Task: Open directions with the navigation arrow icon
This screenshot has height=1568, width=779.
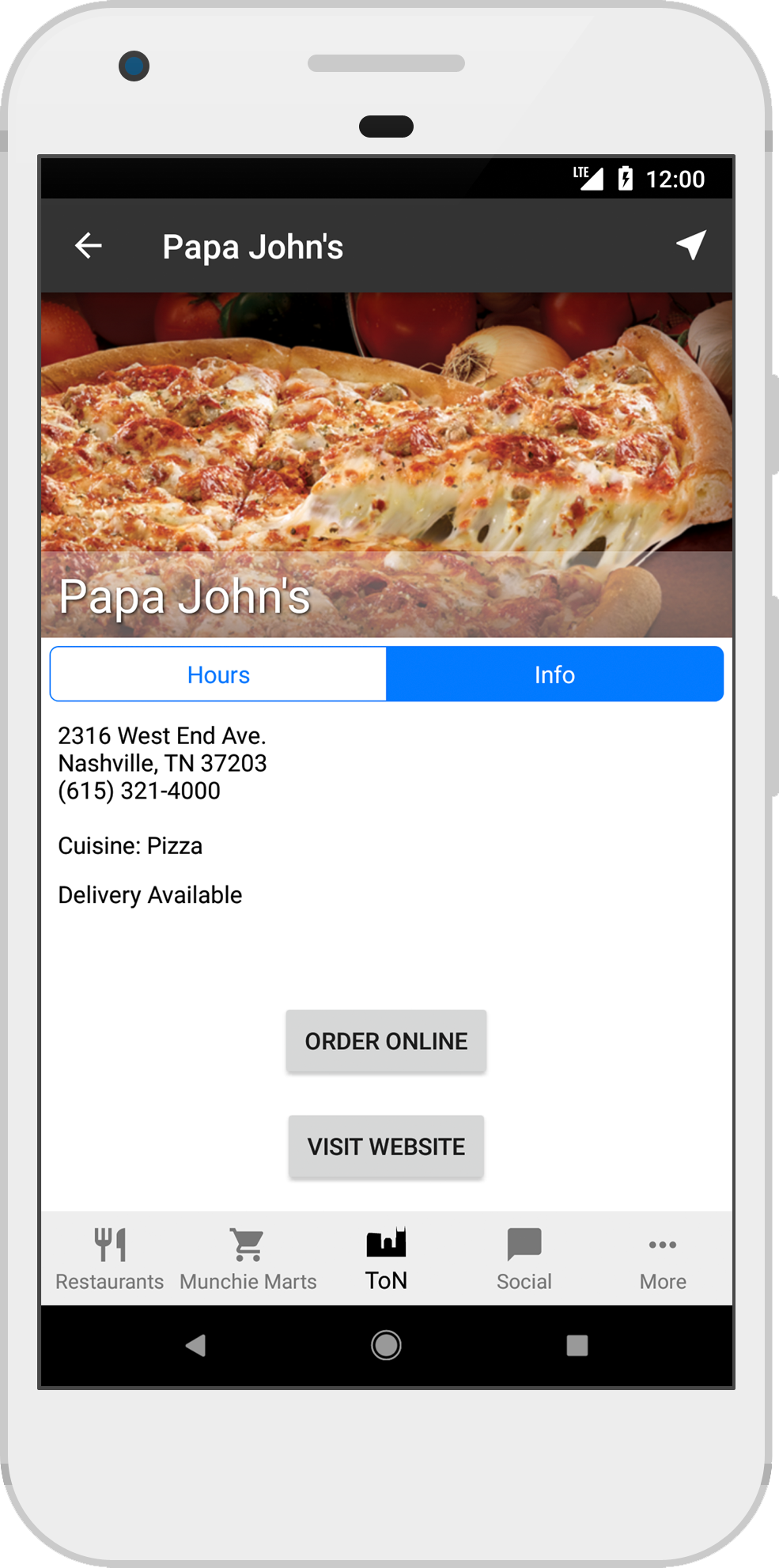Action: pos(690,246)
